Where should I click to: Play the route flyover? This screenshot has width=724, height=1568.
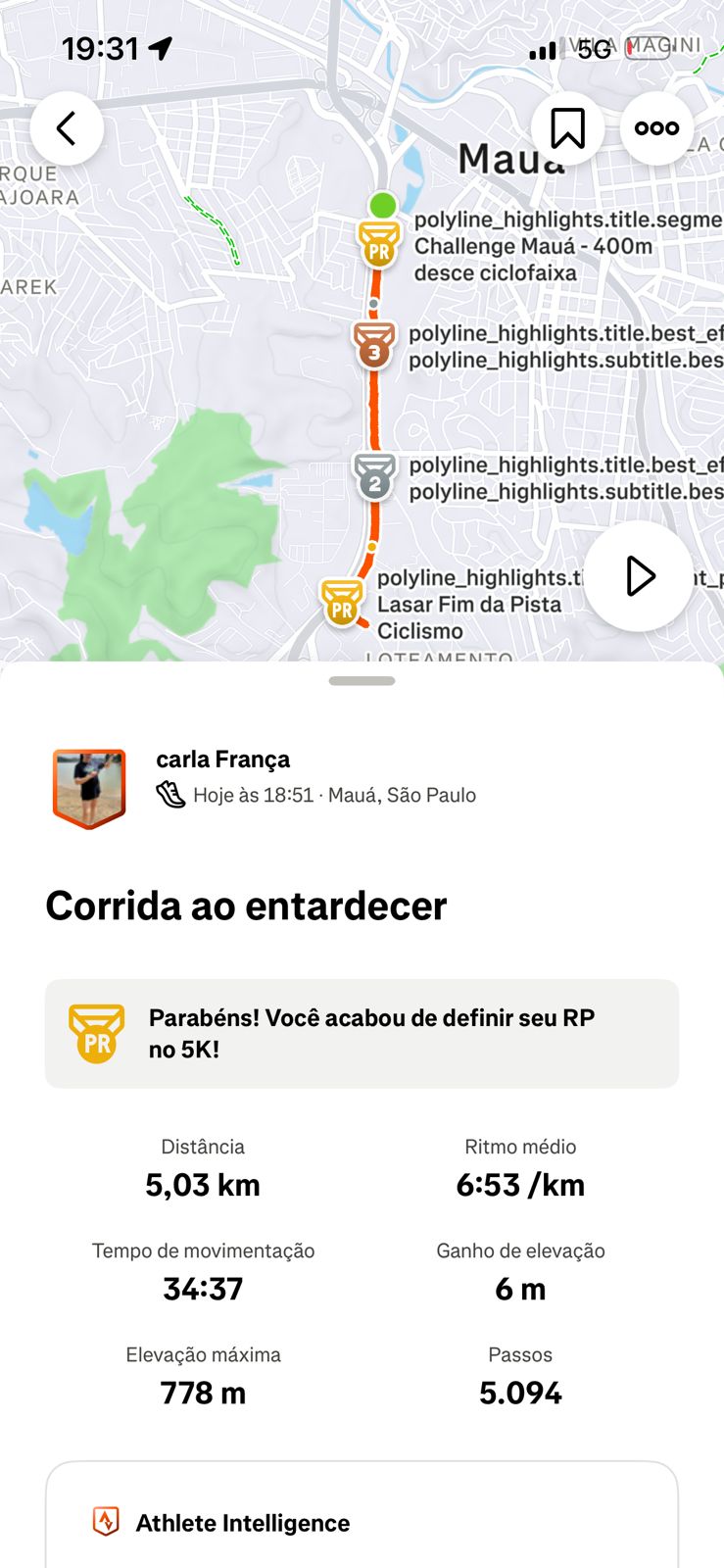click(x=639, y=576)
